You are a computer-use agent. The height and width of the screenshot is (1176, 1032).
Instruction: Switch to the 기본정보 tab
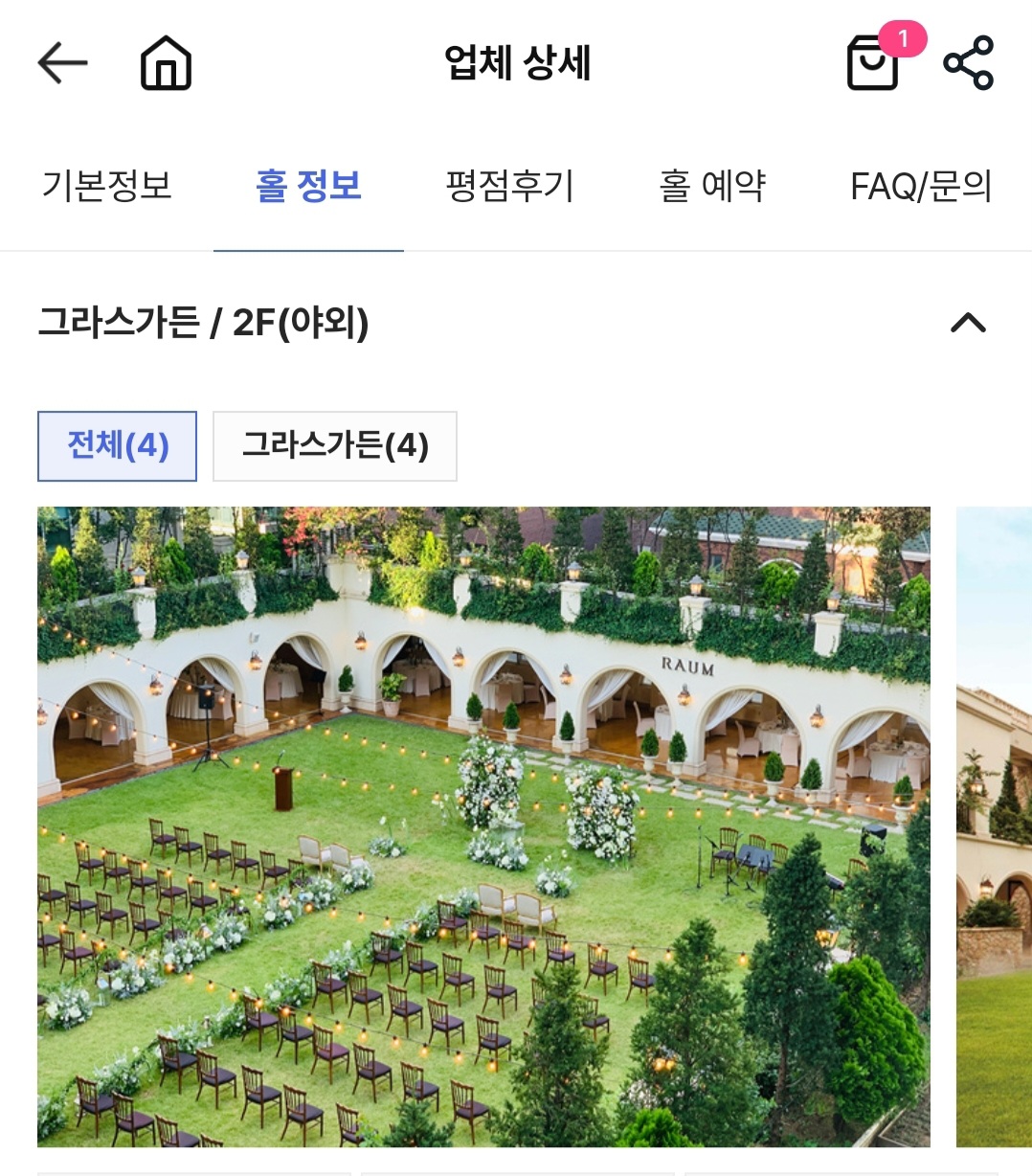click(x=107, y=188)
